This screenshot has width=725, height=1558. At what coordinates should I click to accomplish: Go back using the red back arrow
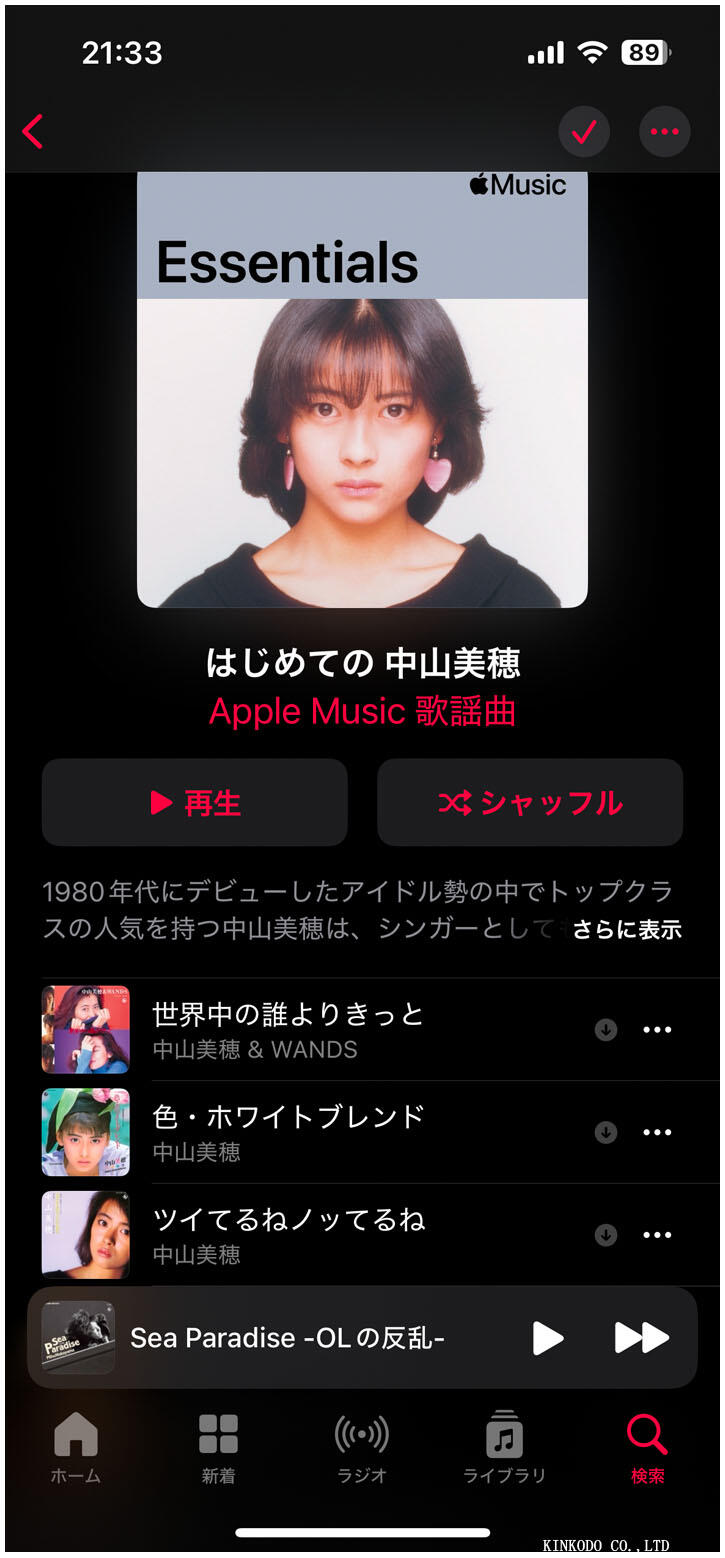click(x=33, y=132)
